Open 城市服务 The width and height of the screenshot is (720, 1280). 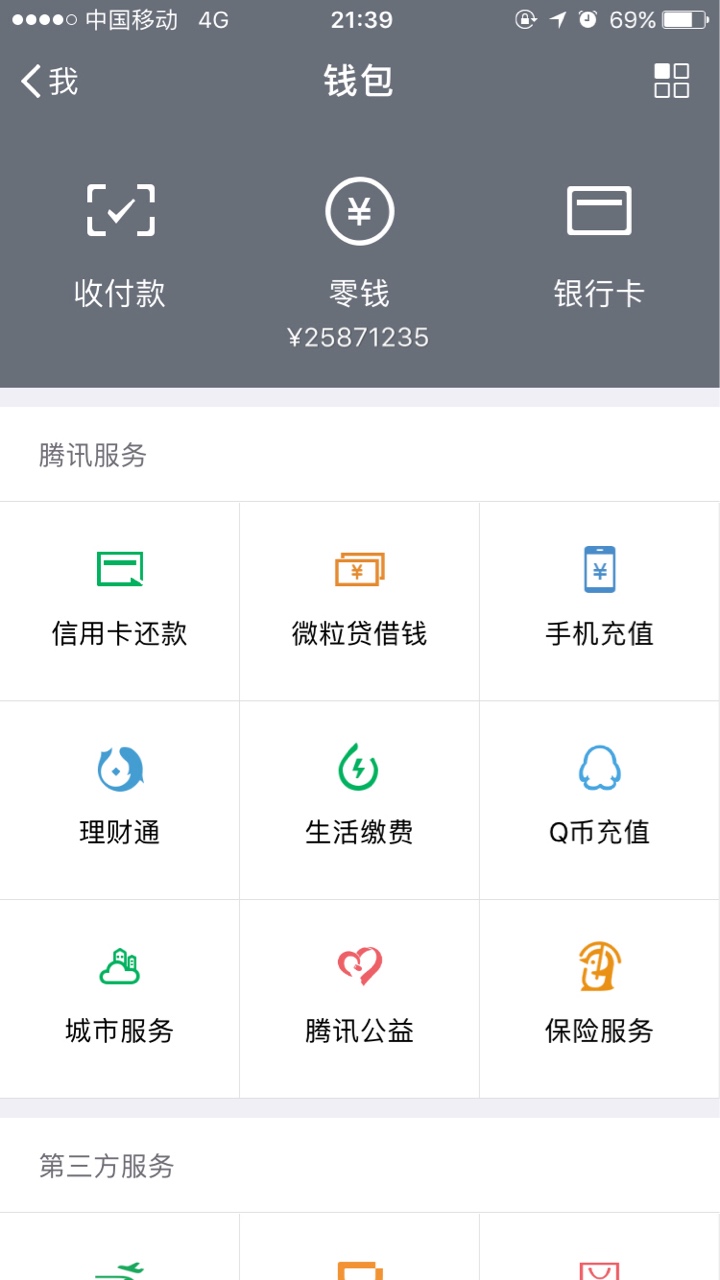(x=120, y=999)
